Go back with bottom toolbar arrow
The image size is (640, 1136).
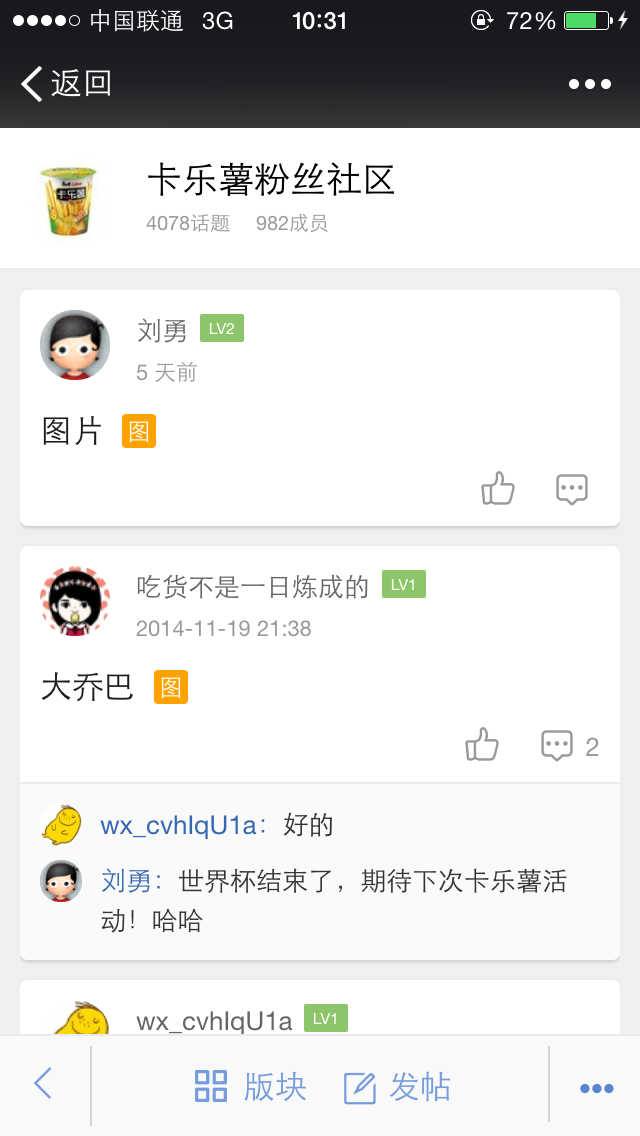tap(43, 1084)
